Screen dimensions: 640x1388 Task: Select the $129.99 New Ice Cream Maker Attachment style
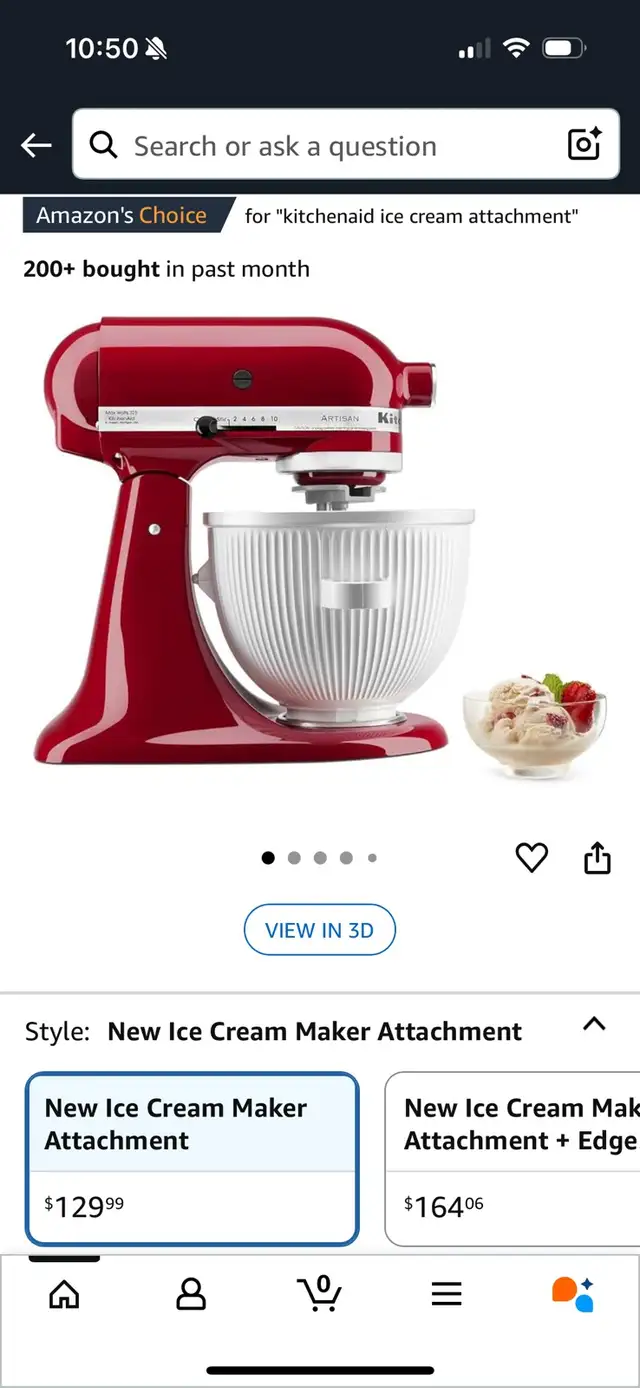click(x=192, y=1159)
